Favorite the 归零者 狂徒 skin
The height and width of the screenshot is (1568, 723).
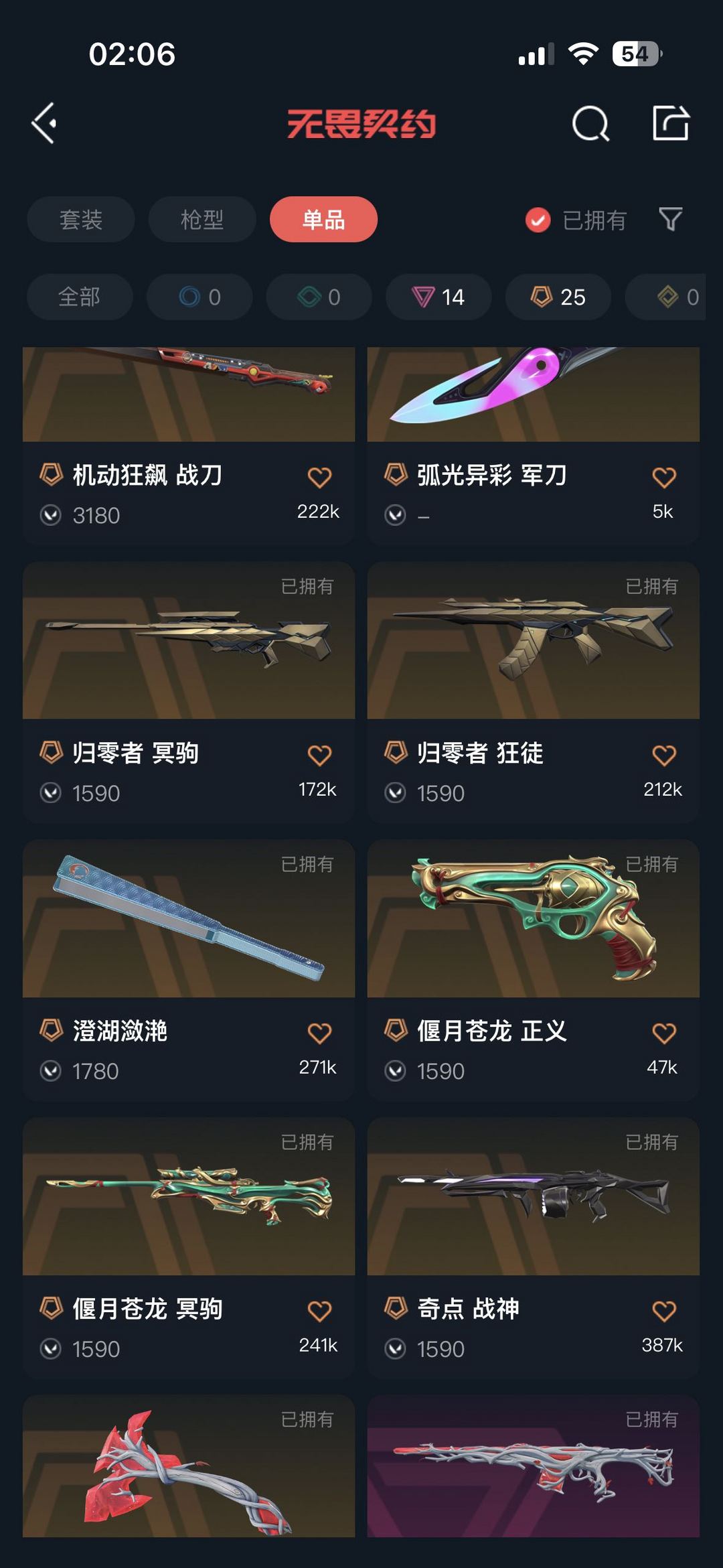point(663,756)
